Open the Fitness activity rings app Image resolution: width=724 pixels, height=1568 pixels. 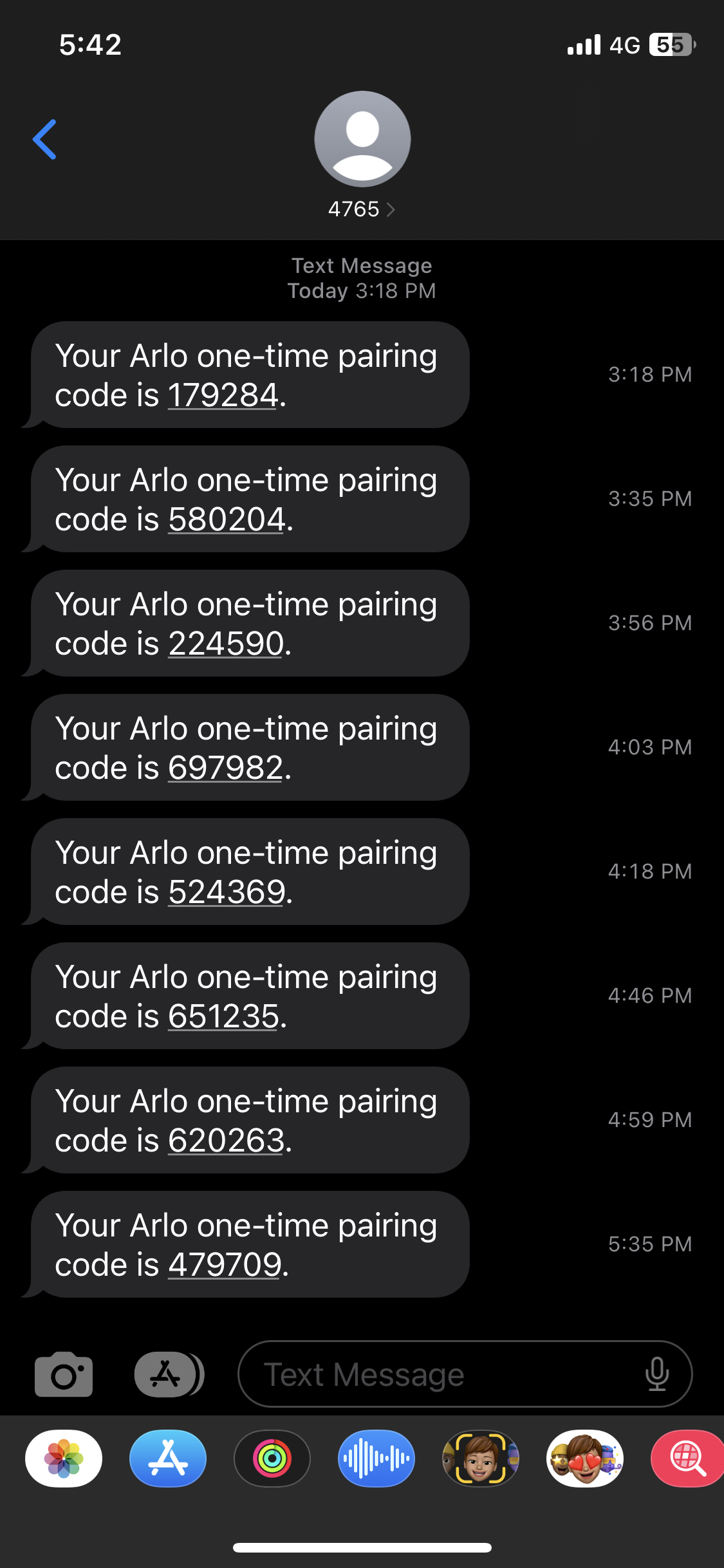[x=272, y=1459]
